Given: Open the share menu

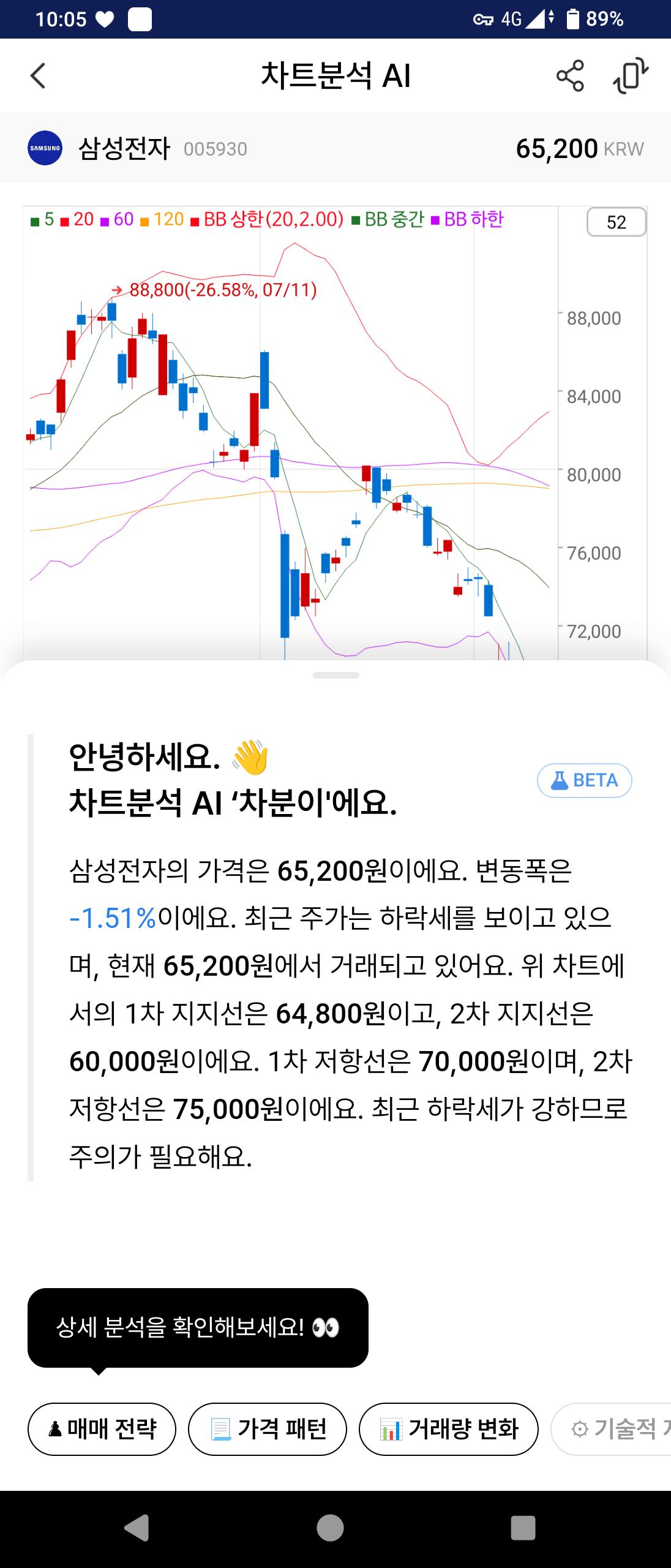Looking at the screenshot, I should (x=571, y=75).
